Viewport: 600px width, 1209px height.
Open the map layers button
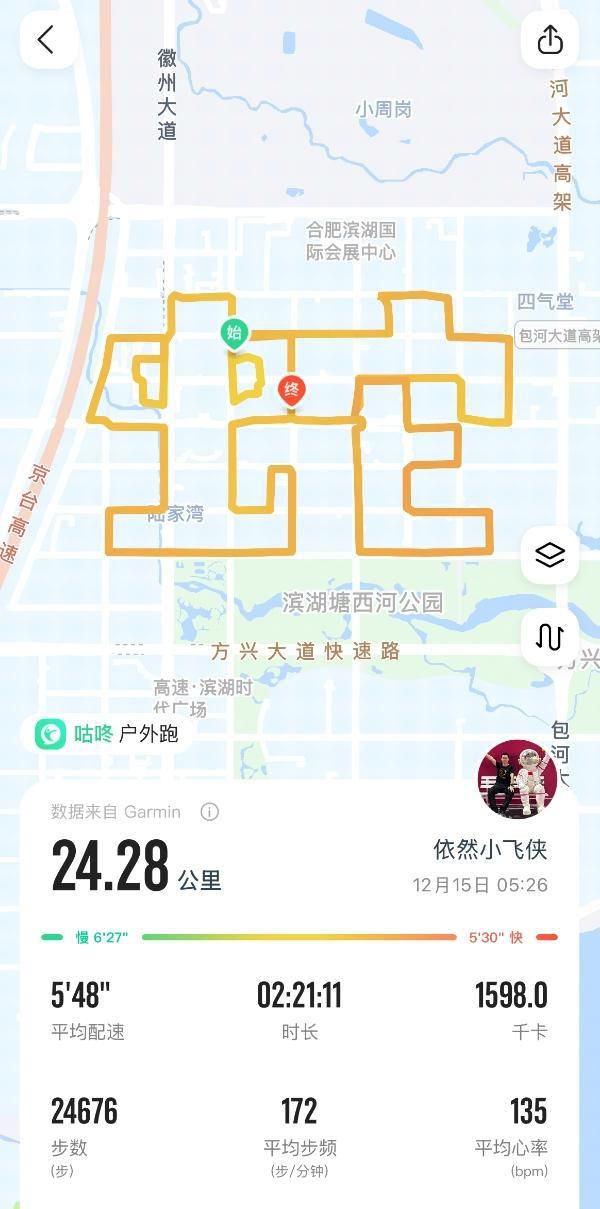[550, 556]
